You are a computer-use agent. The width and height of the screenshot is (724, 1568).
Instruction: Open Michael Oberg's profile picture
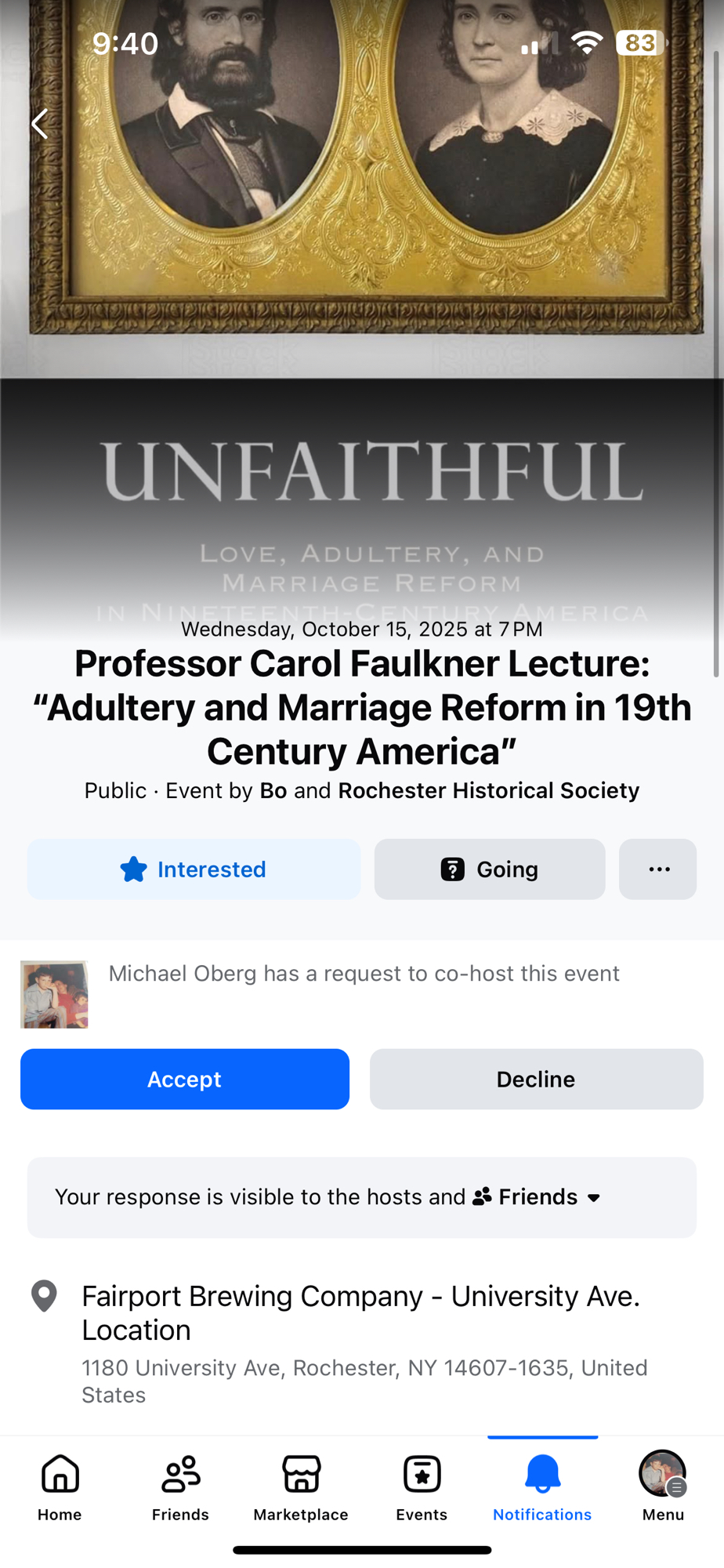click(x=54, y=994)
